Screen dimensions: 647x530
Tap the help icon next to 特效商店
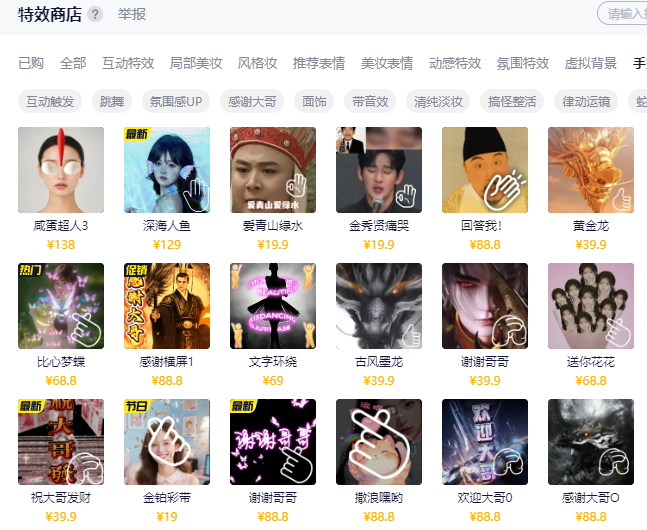[95, 14]
